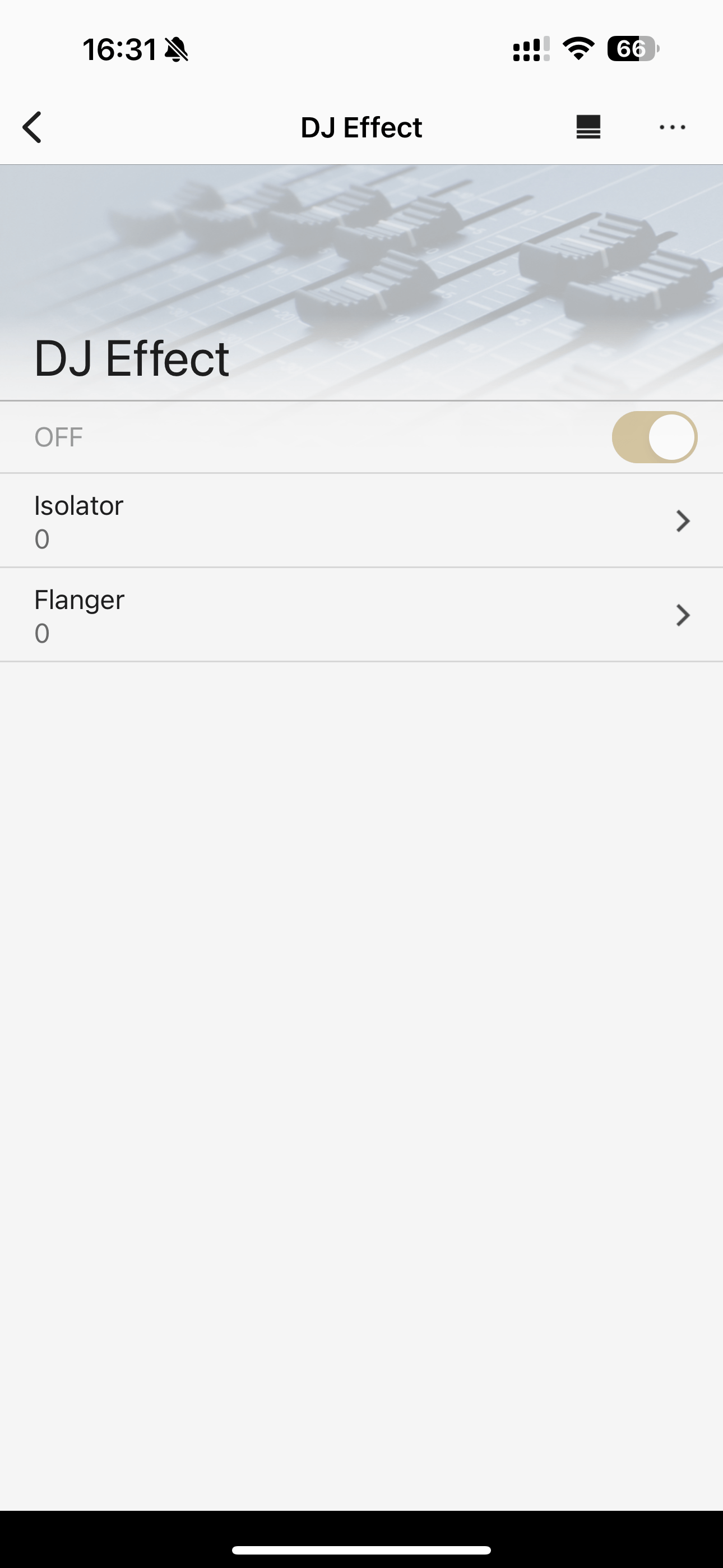Toggle the DJ Effect switch
Screen dimensions: 723x1568
654,437
